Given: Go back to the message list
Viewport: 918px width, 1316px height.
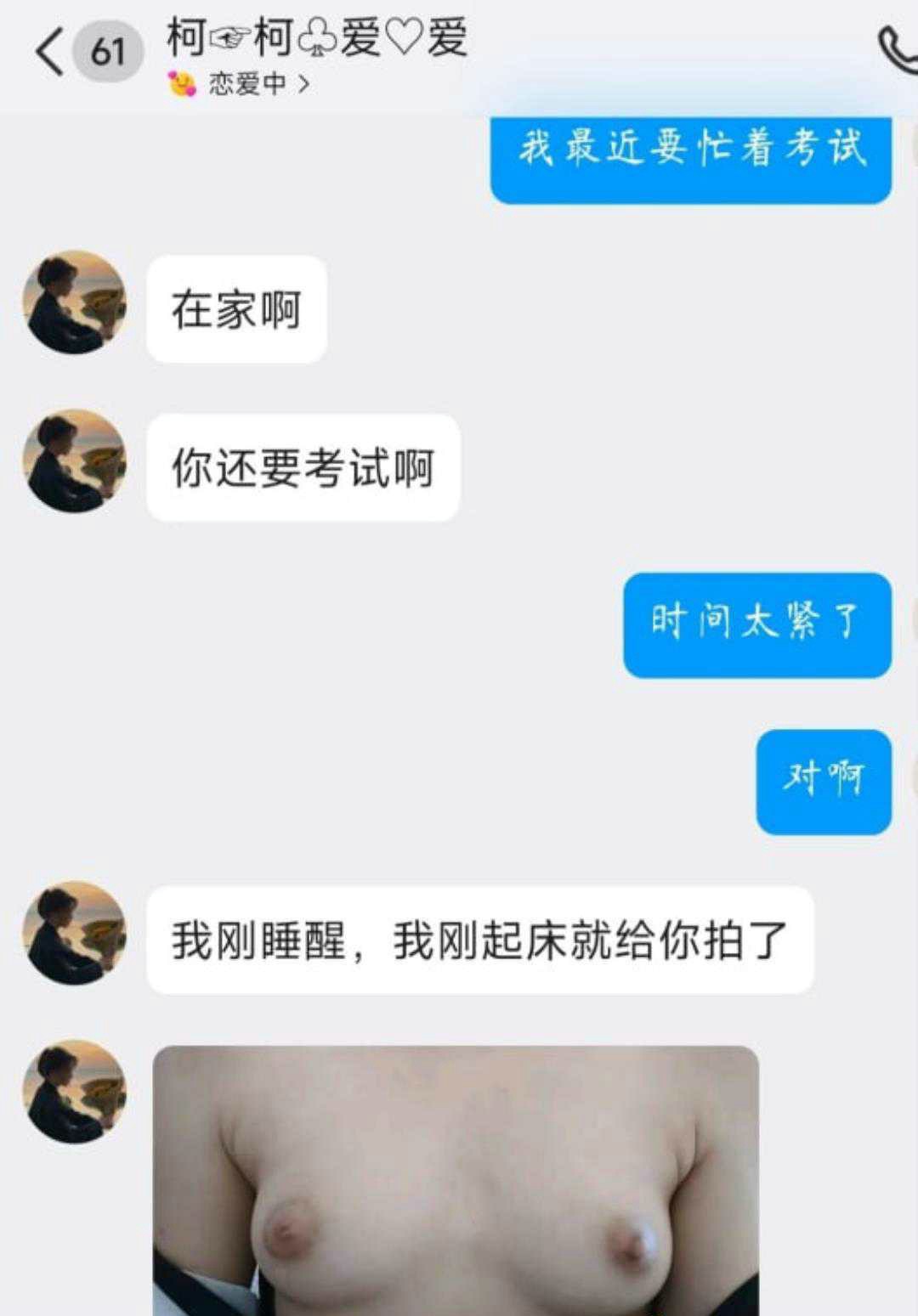Looking at the screenshot, I should (x=49, y=52).
